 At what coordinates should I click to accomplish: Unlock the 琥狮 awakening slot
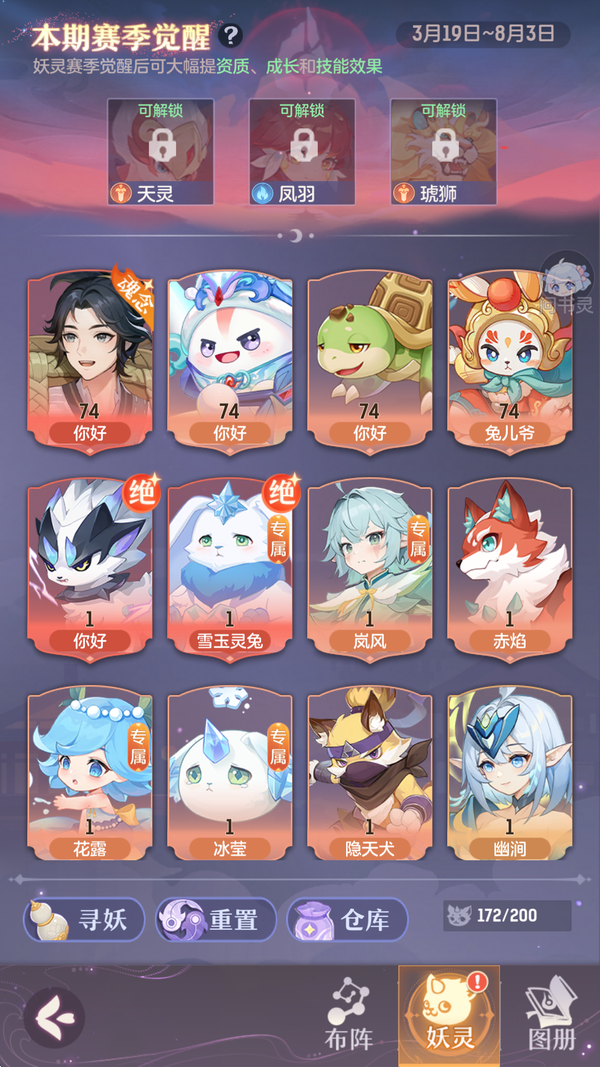(x=444, y=152)
